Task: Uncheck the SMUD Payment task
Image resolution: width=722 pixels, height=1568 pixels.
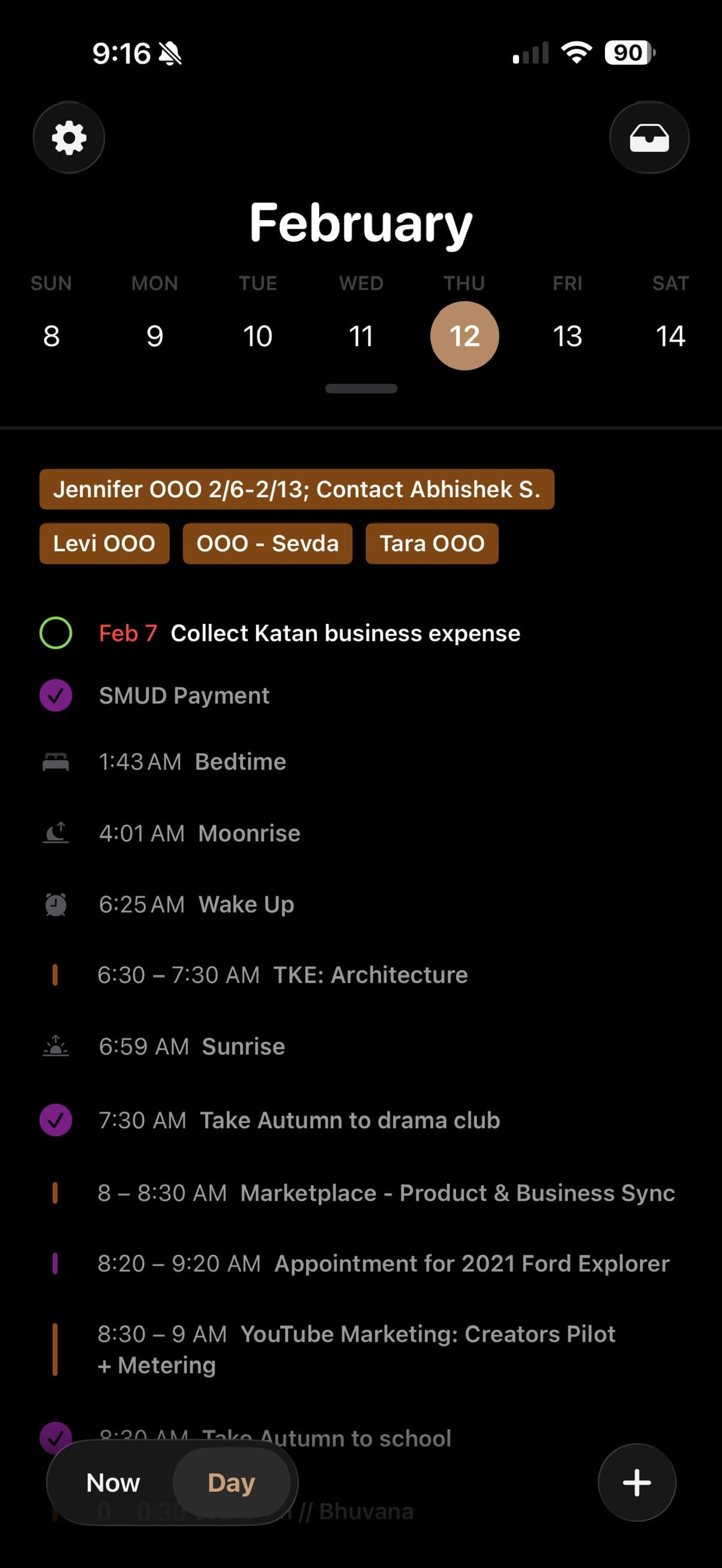Action: (56, 695)
